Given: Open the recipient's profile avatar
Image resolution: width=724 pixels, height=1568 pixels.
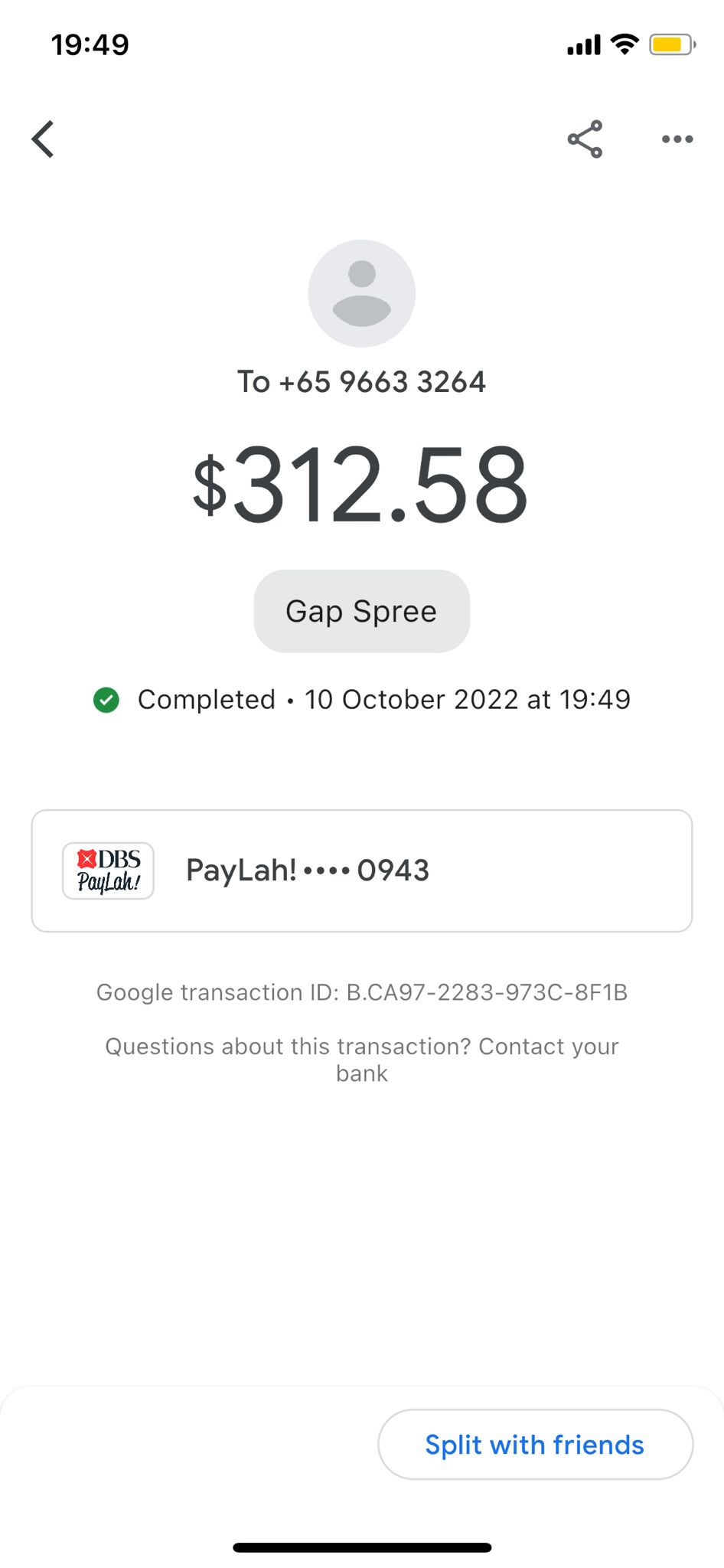Looking at the screenshot, I should [x=362, y=293].
